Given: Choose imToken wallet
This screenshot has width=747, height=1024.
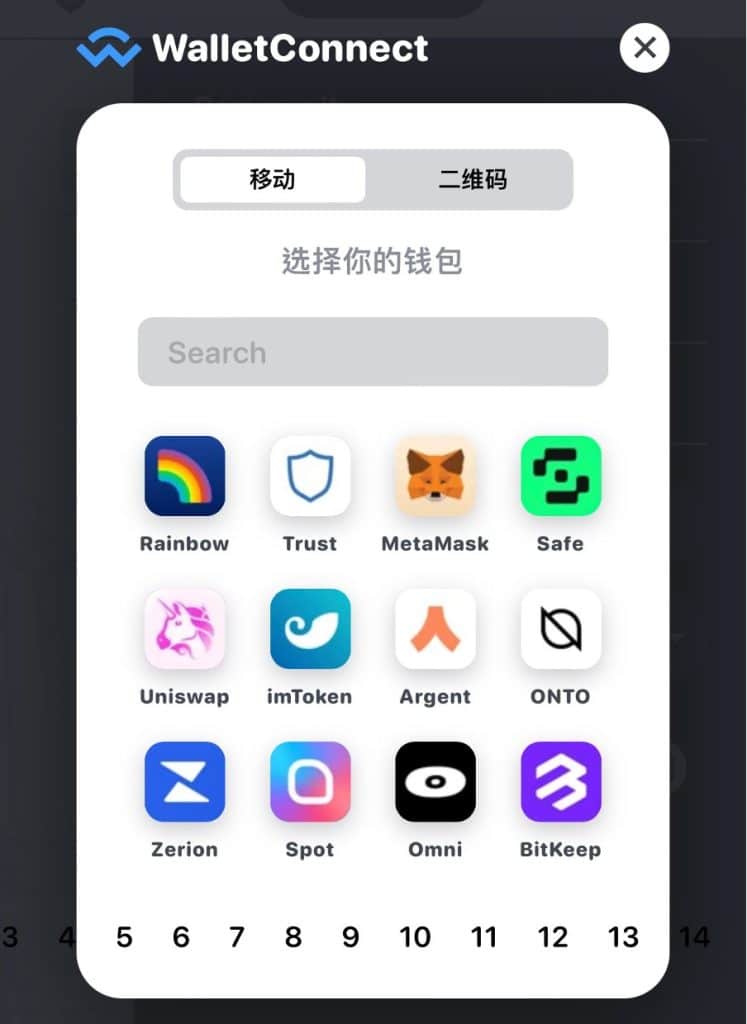Looking at the screenshot, I should [310, 629].
